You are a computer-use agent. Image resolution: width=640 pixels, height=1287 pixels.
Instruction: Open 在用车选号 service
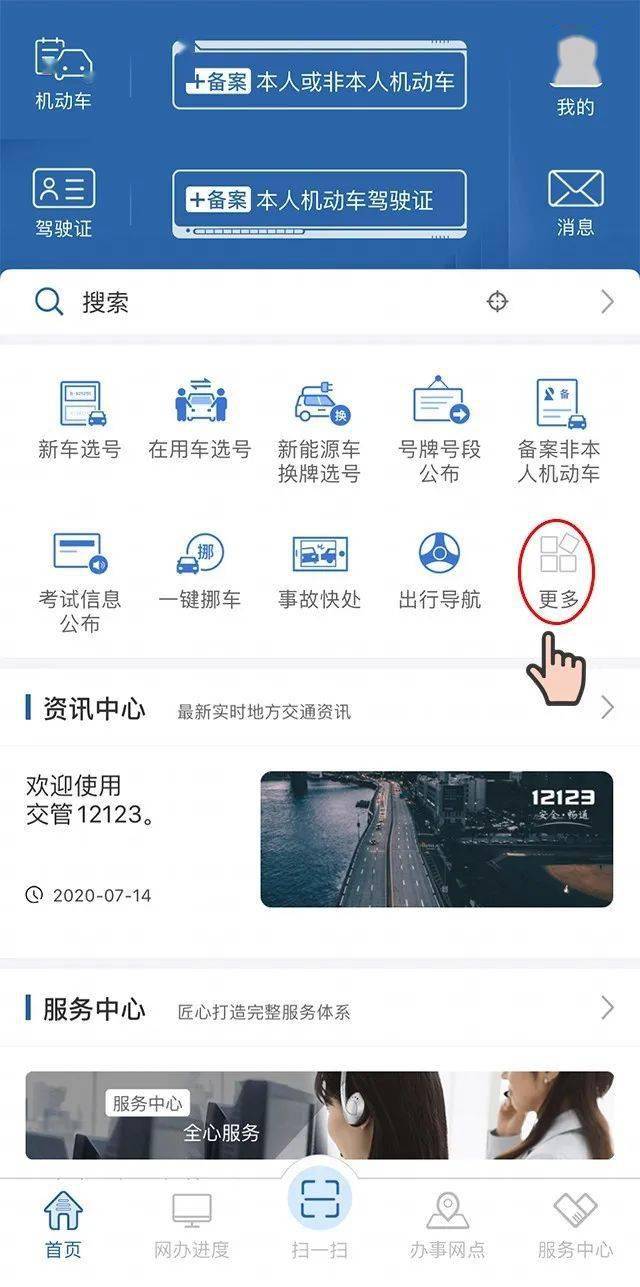click(x=200, y=420)
